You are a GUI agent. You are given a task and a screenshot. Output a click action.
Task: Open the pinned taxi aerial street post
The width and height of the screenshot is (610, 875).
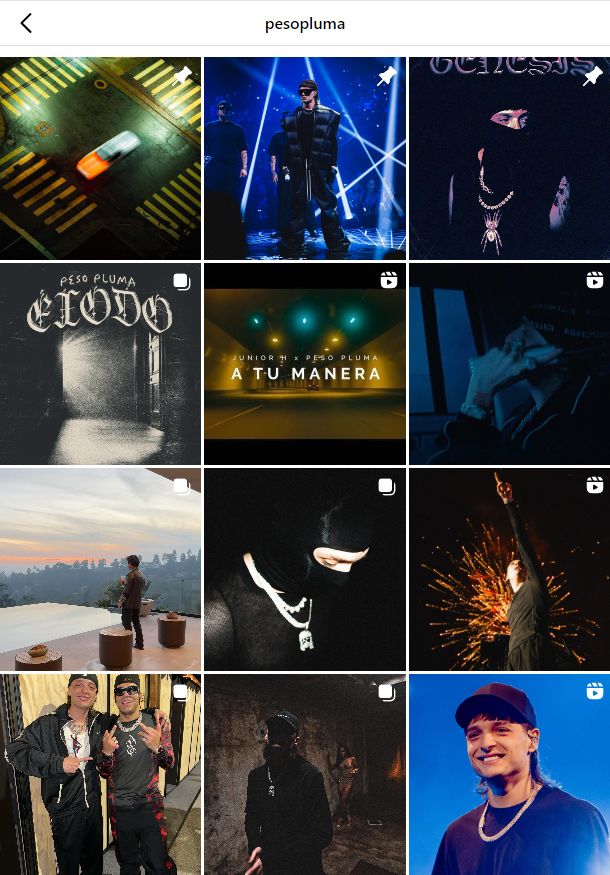pyautogui.click(x=100, y=158)
